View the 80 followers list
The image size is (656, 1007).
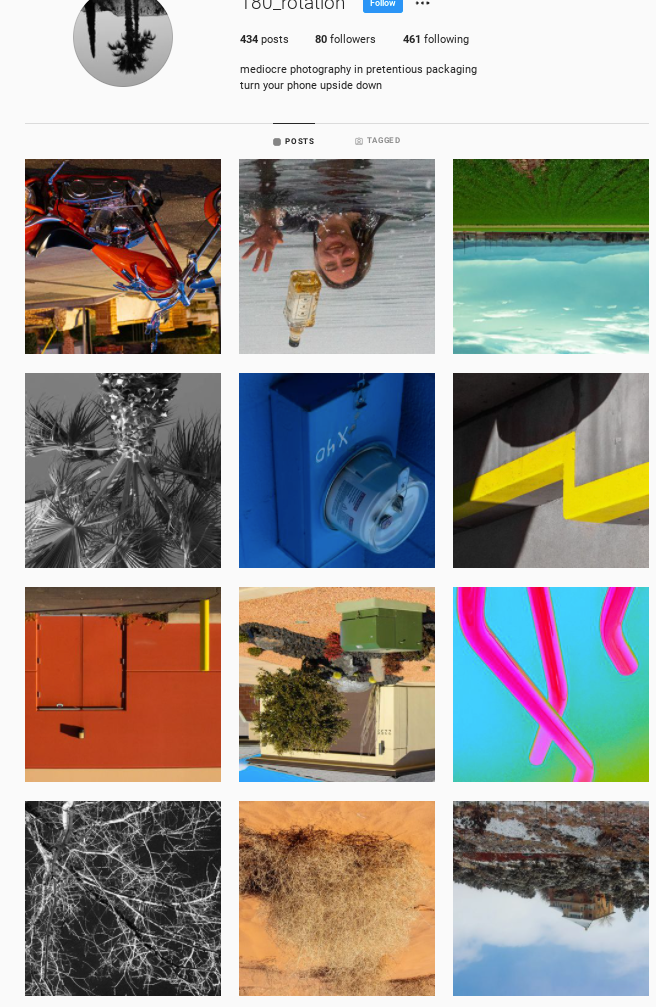[345, 40]
